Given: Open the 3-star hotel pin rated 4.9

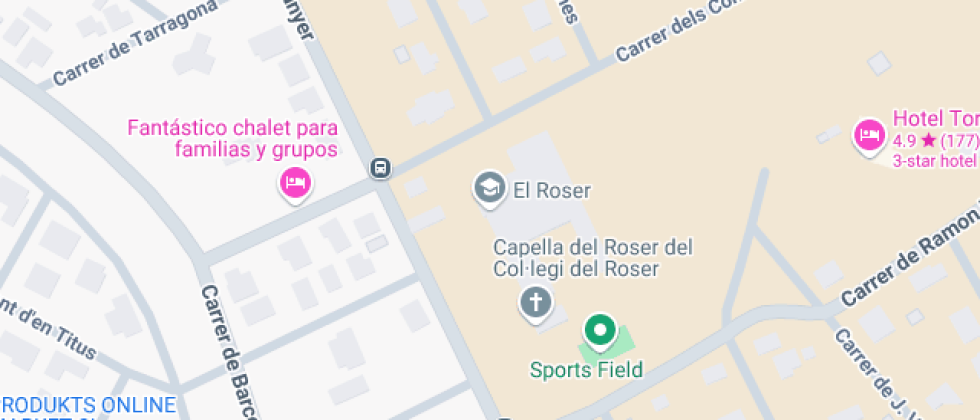Looking at the screenshot, I should pos(868,135).
